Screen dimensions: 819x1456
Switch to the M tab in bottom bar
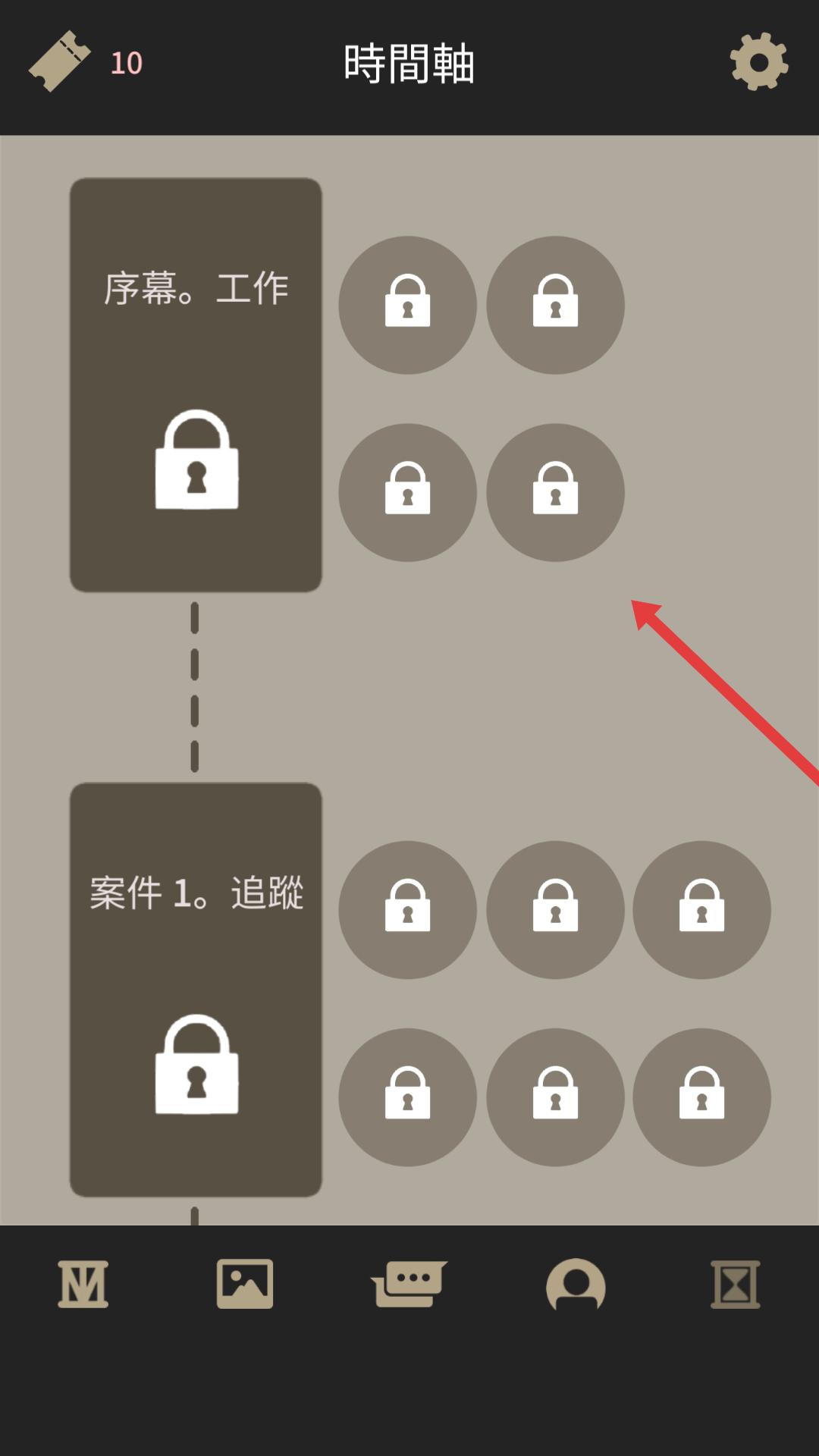[x=83, y=1284]
